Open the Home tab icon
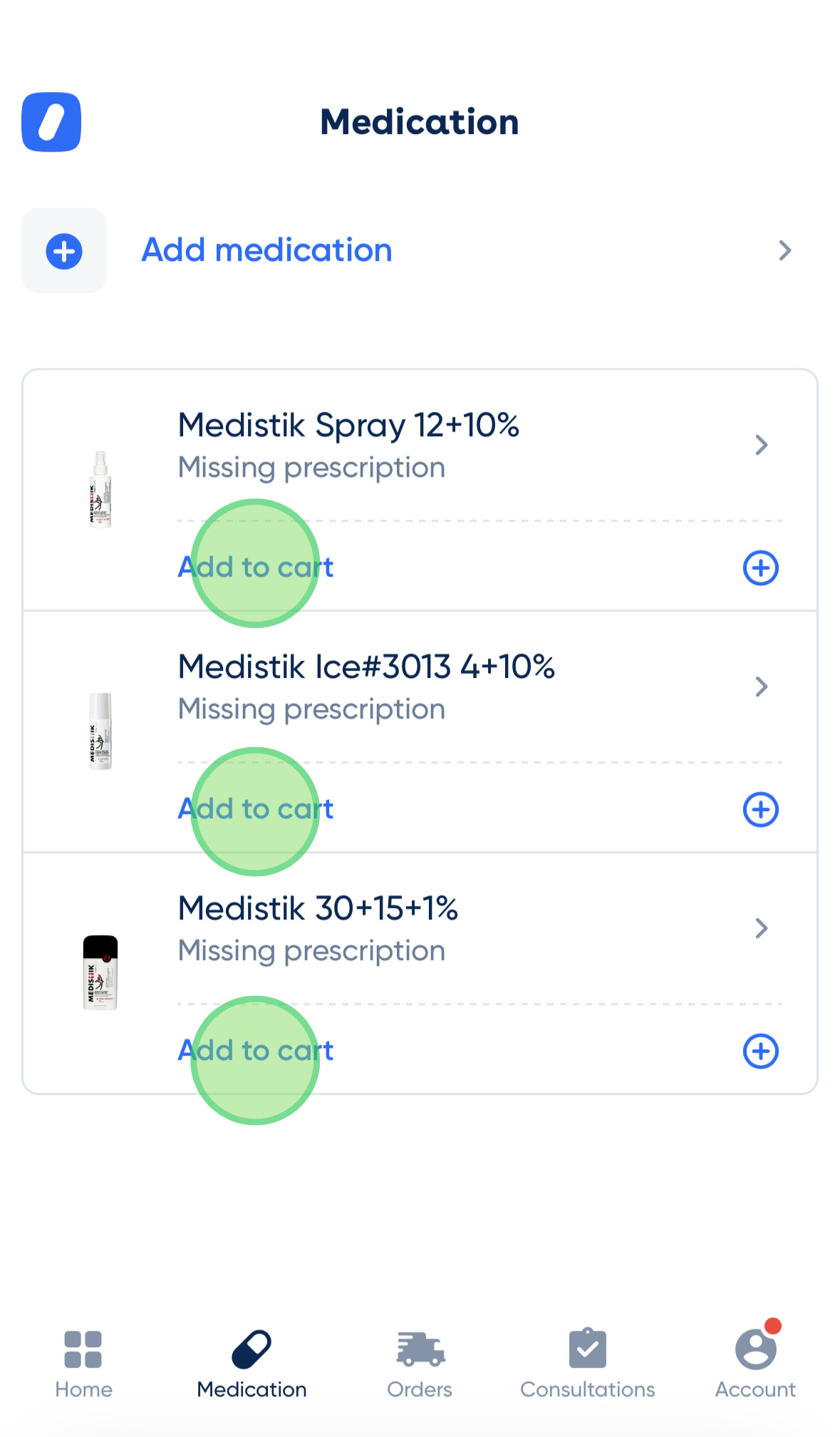 tap(83, 1349)
